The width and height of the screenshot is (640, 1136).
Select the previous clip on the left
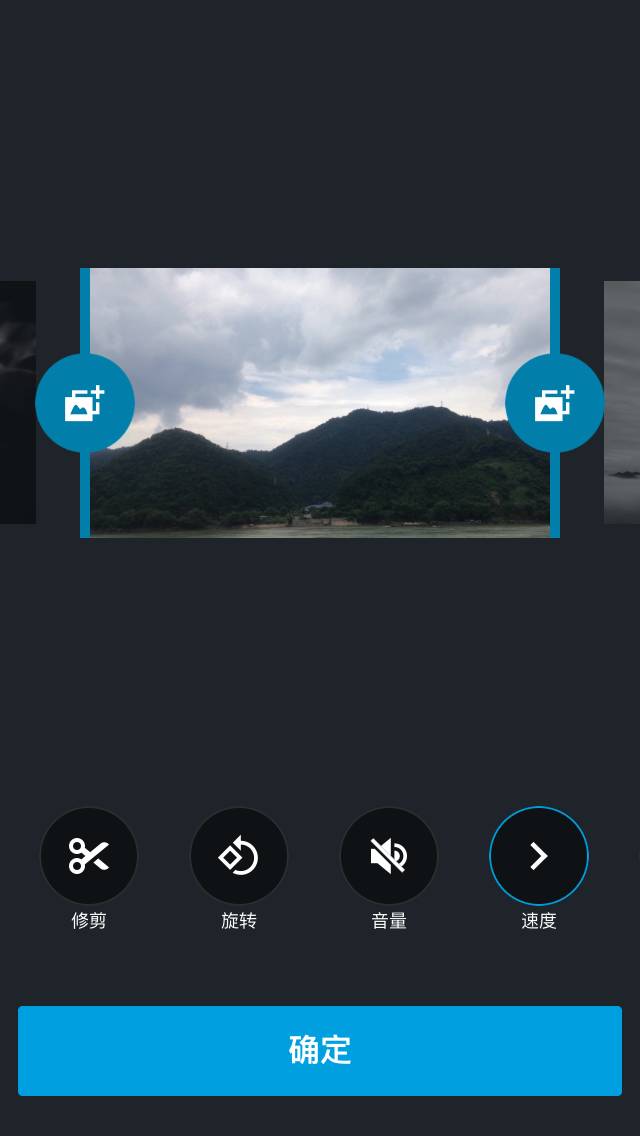point(18,402)
